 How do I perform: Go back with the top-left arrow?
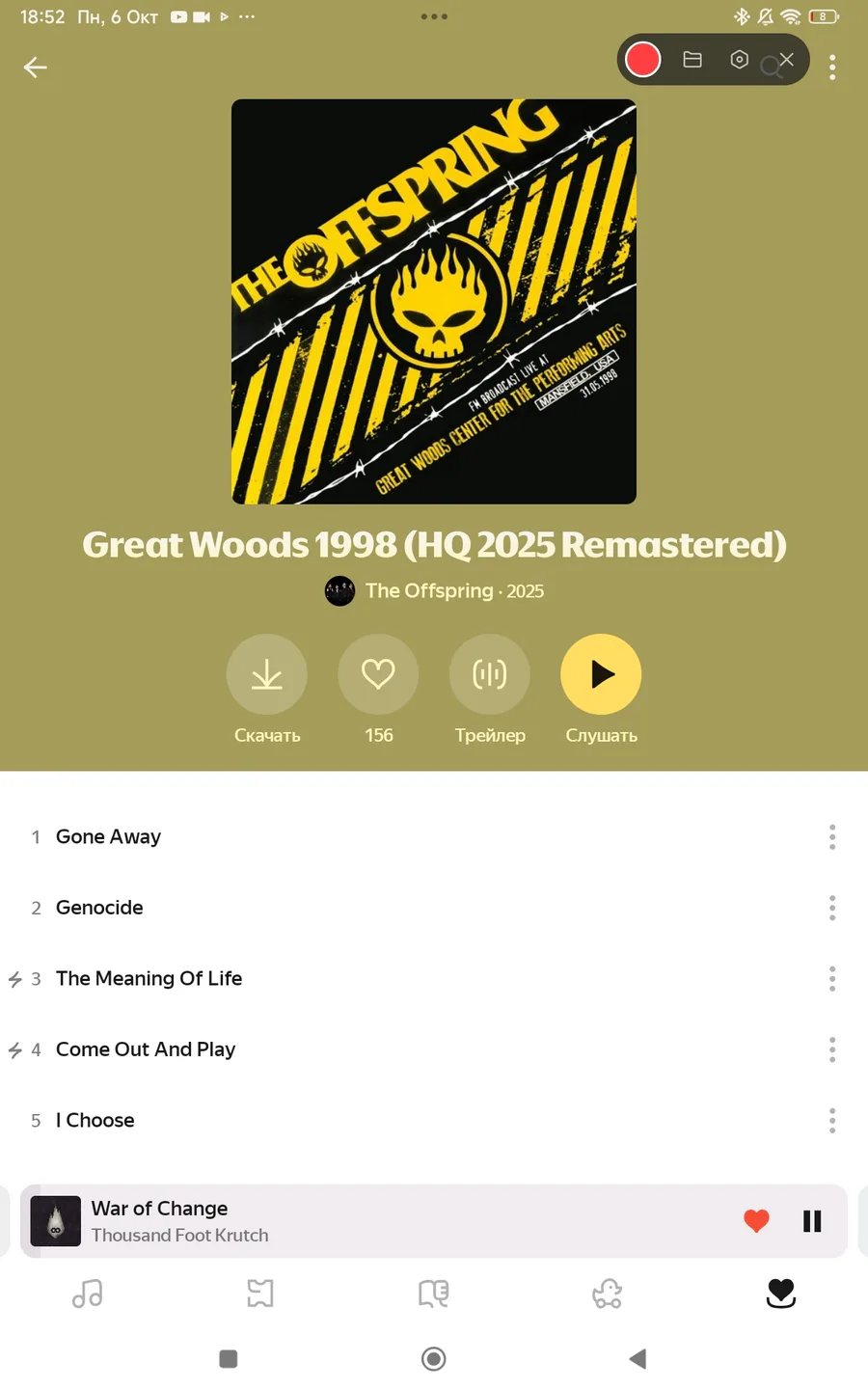[36, 67]
